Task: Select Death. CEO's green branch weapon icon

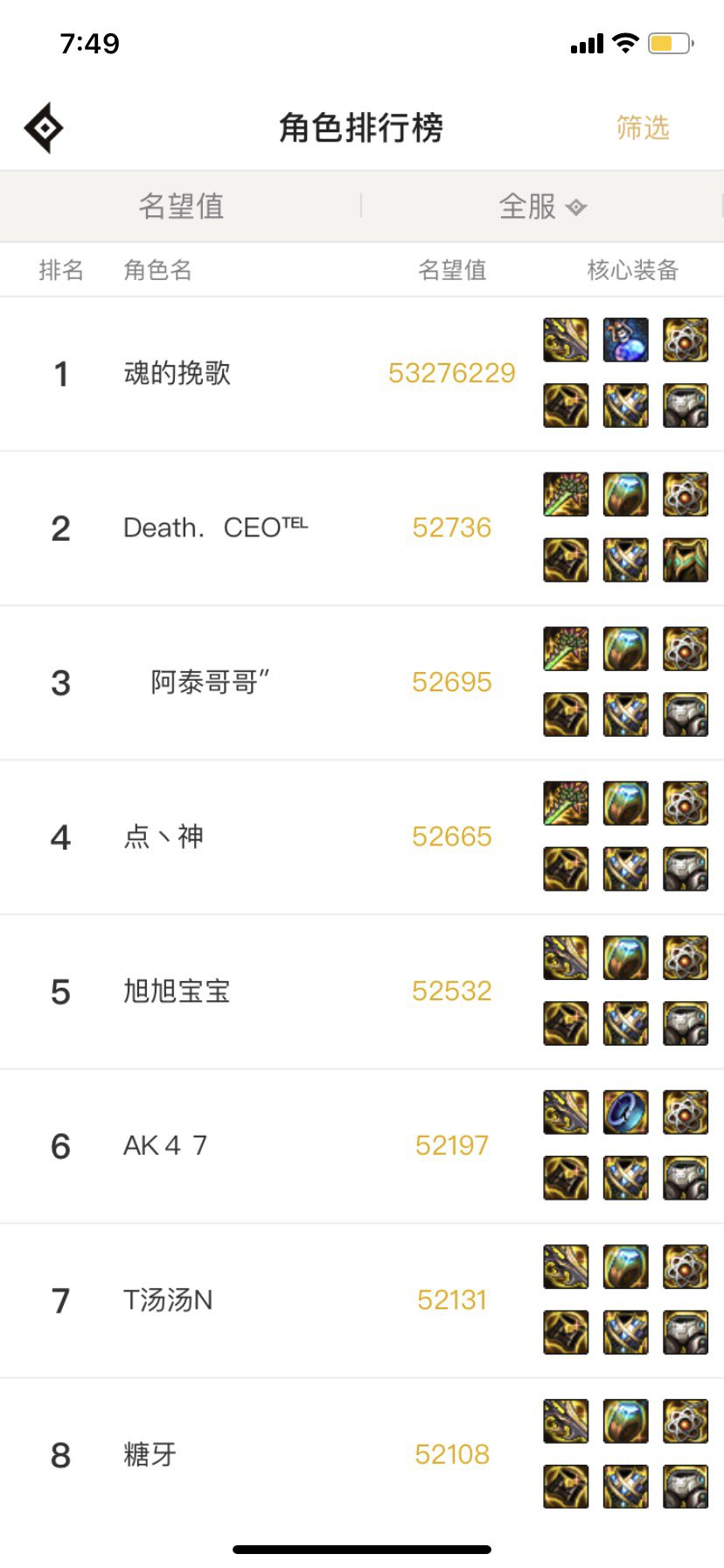Action: tap(565, 494)
